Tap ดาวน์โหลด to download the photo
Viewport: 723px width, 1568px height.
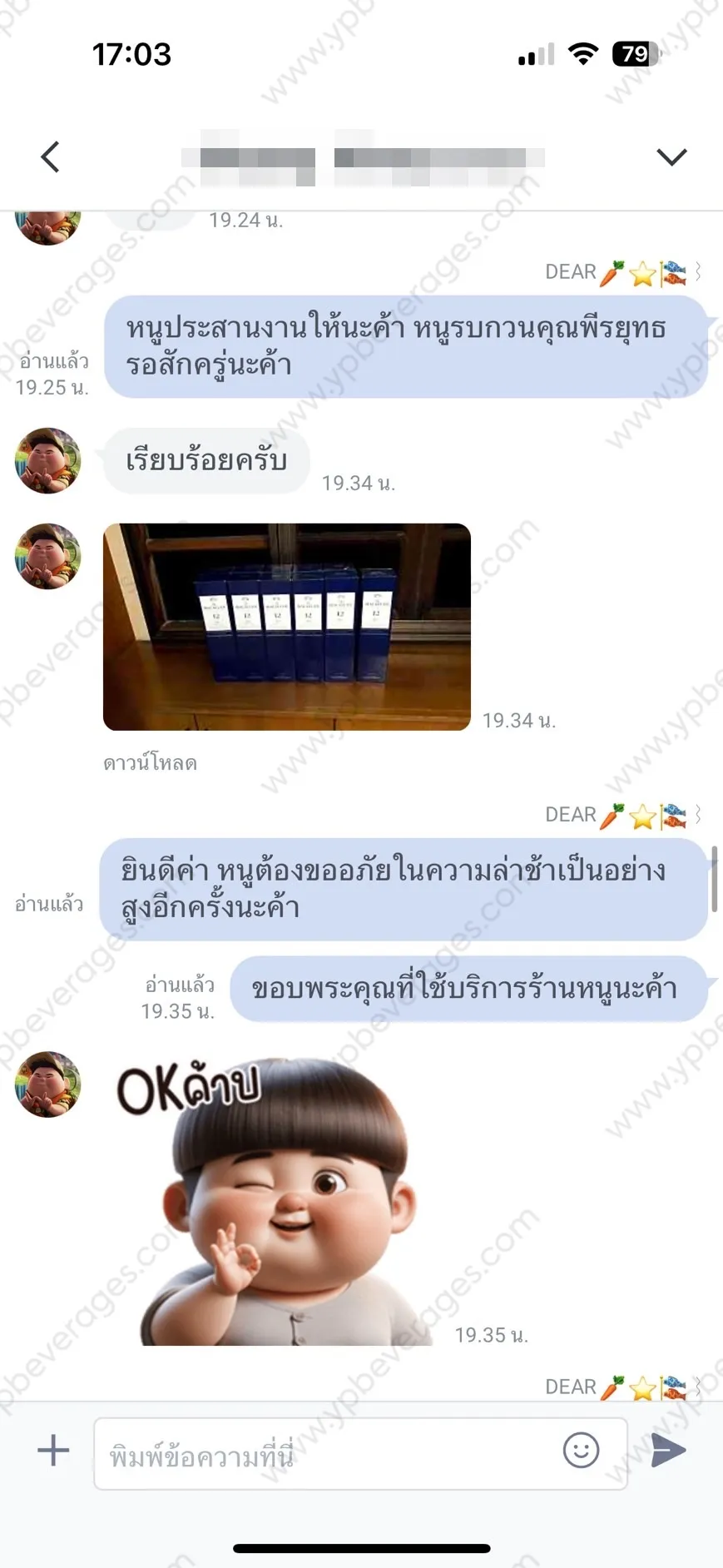click(x=150, y=762)
